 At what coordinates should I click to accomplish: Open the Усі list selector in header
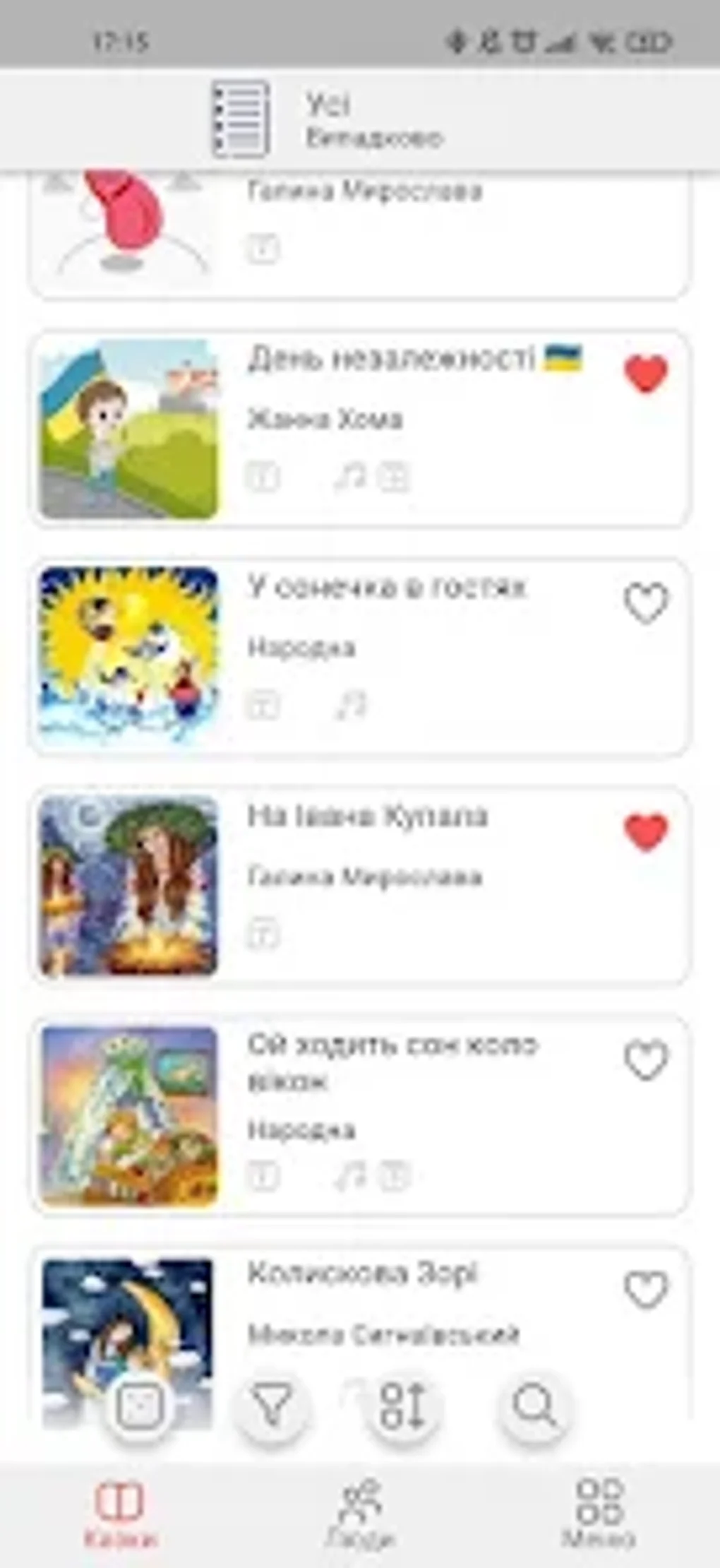click(328, 119)
